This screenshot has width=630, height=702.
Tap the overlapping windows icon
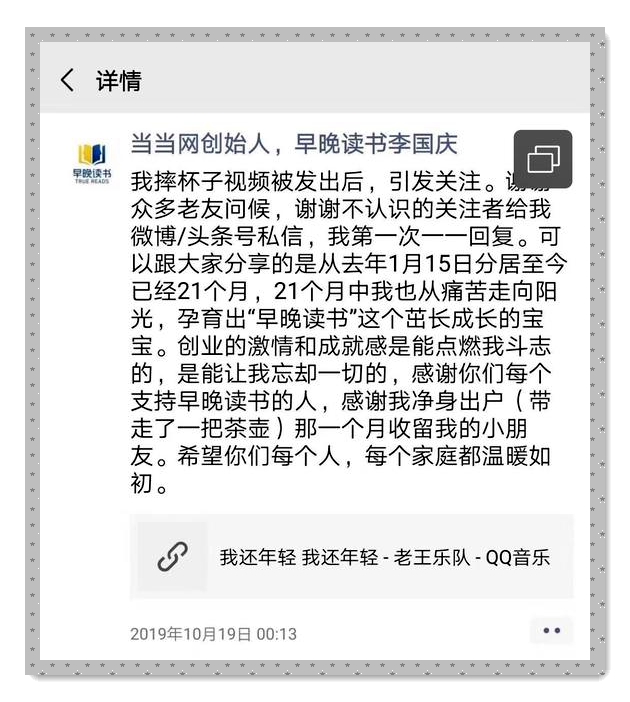[x=542, y=159]
